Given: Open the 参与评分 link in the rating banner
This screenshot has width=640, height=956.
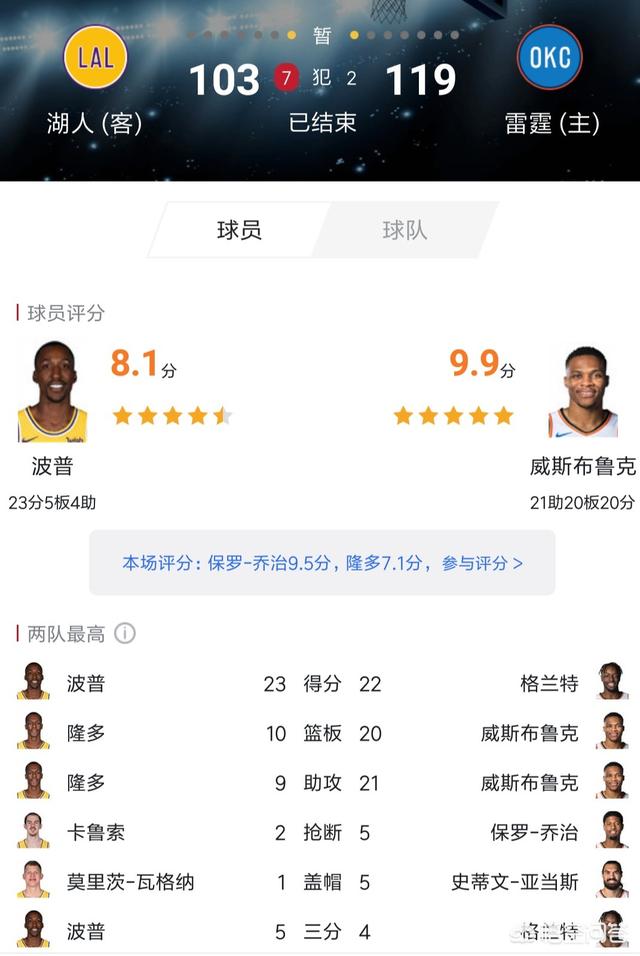Looking at the screenshot, I should coord(484,563).
